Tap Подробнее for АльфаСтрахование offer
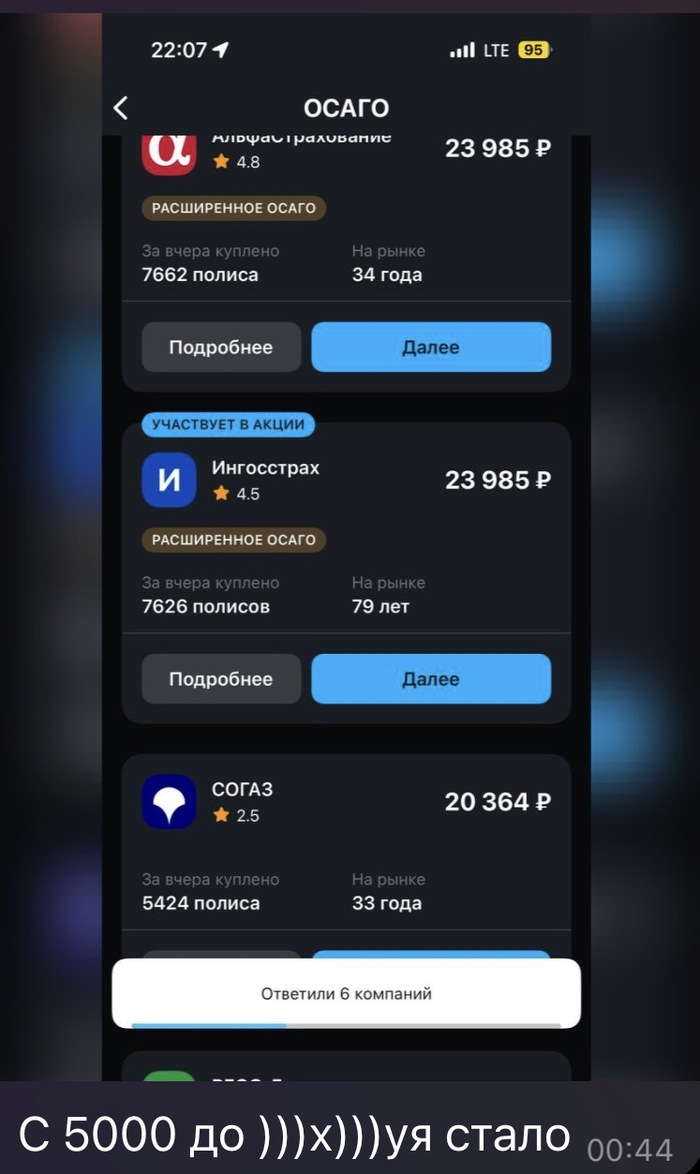The width and height of the screenshot is (700, 1174). (x=220, y=347)
